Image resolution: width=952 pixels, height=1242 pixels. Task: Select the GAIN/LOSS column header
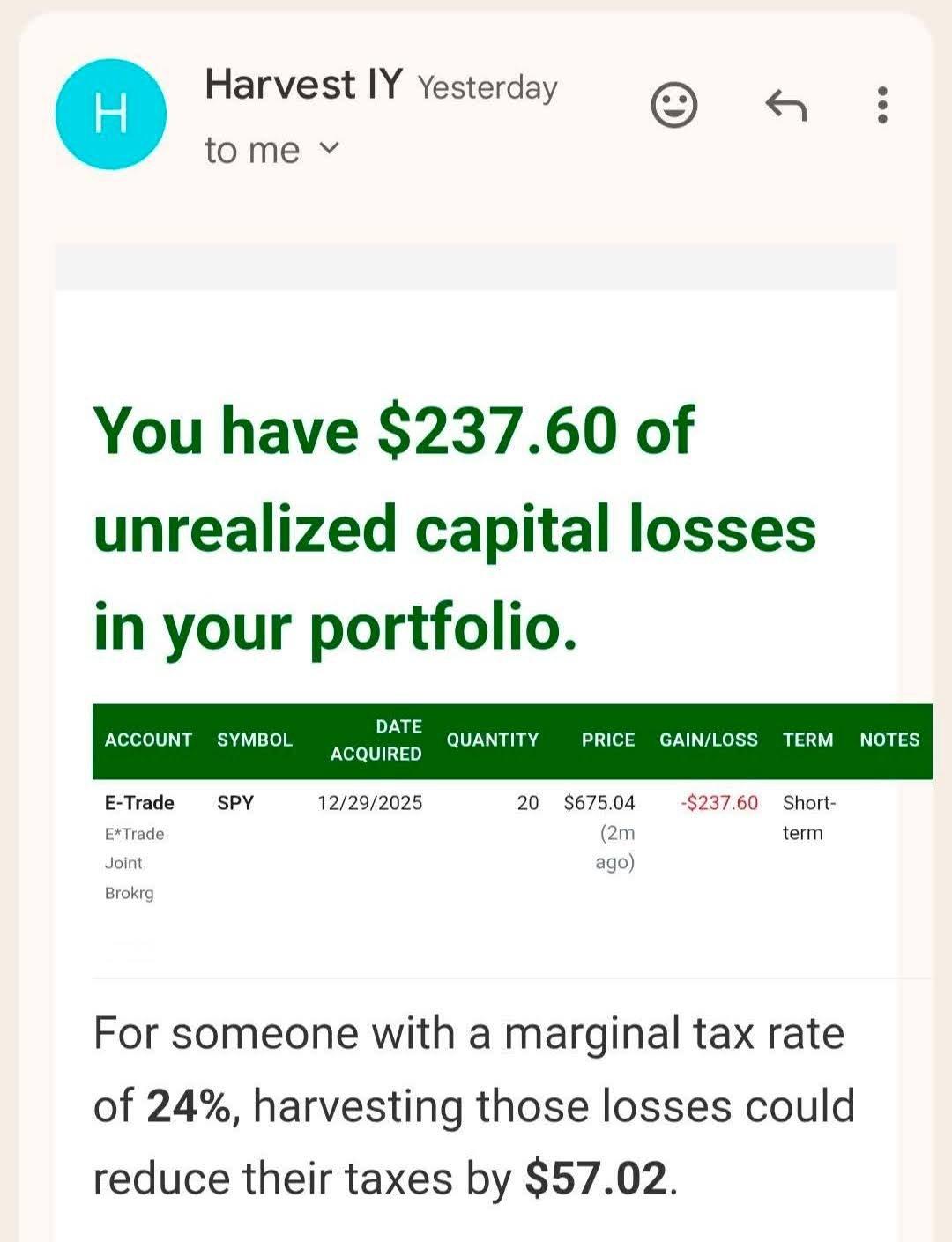click(709, 740)
